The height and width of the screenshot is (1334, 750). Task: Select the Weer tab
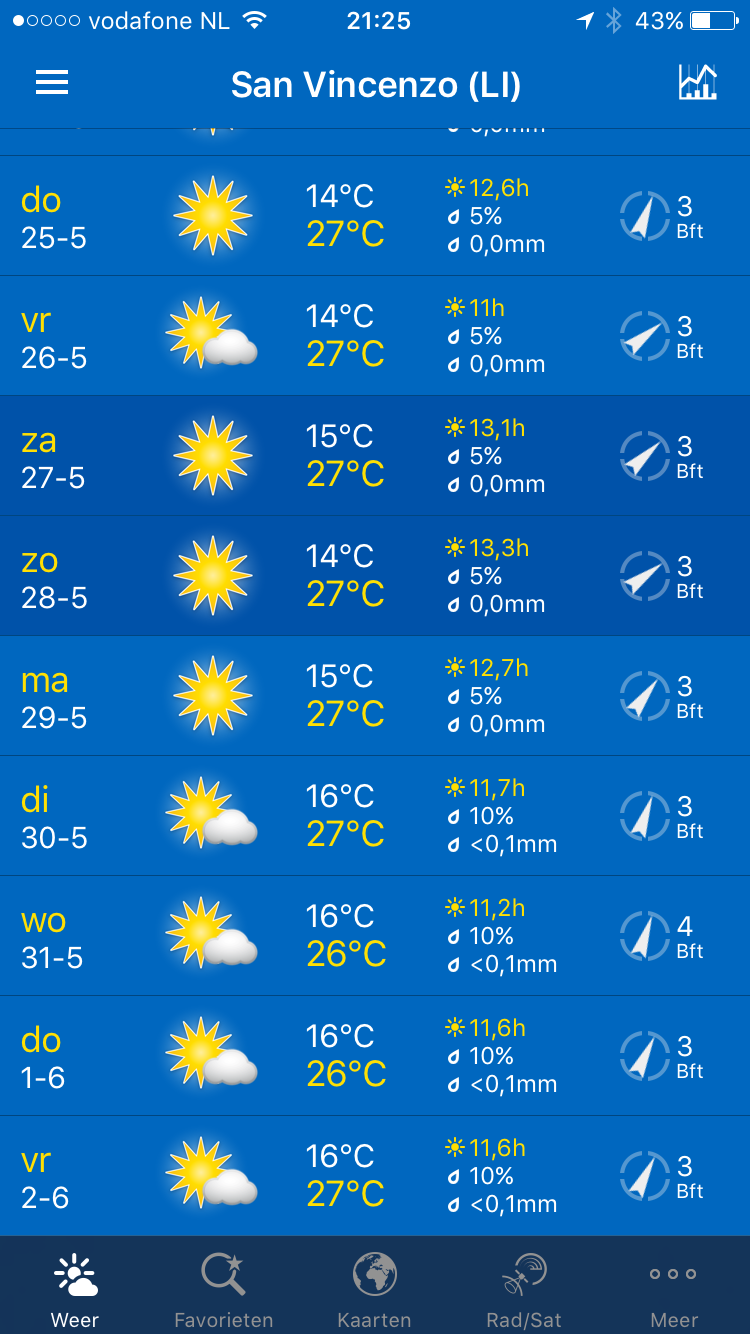(75, 1289)
